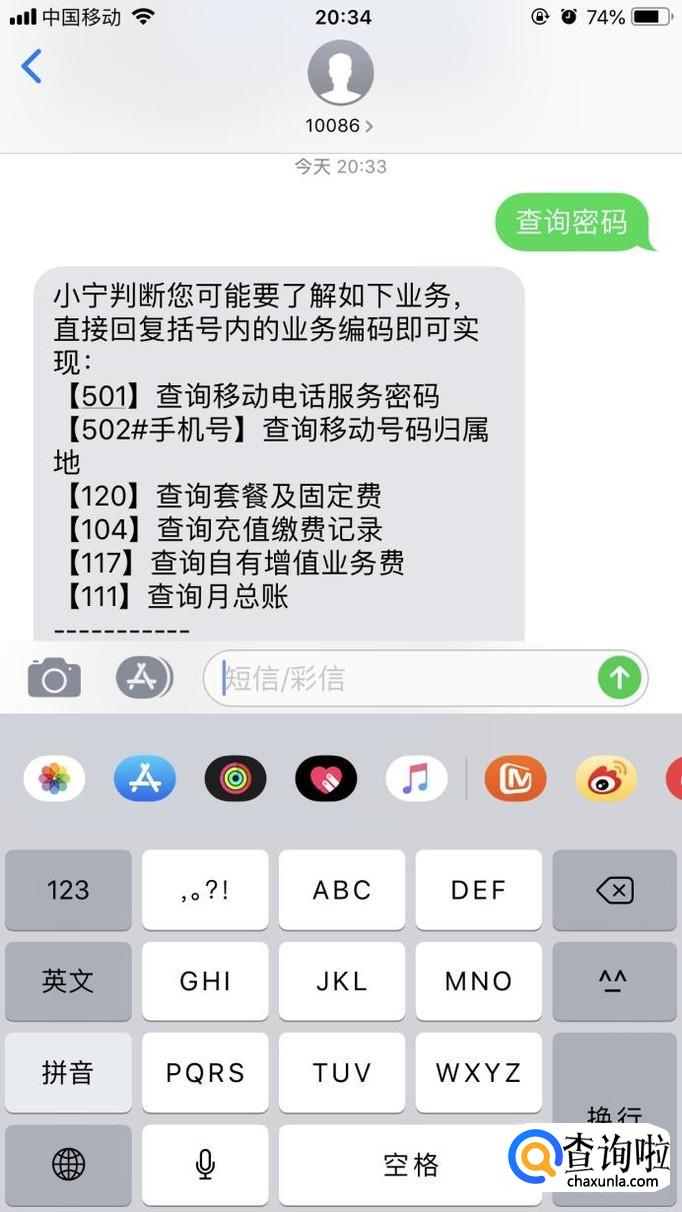The image size is (682, 1212).
Task: Tap the globe key to change keyboards
Action: (x=68, y=1164)
